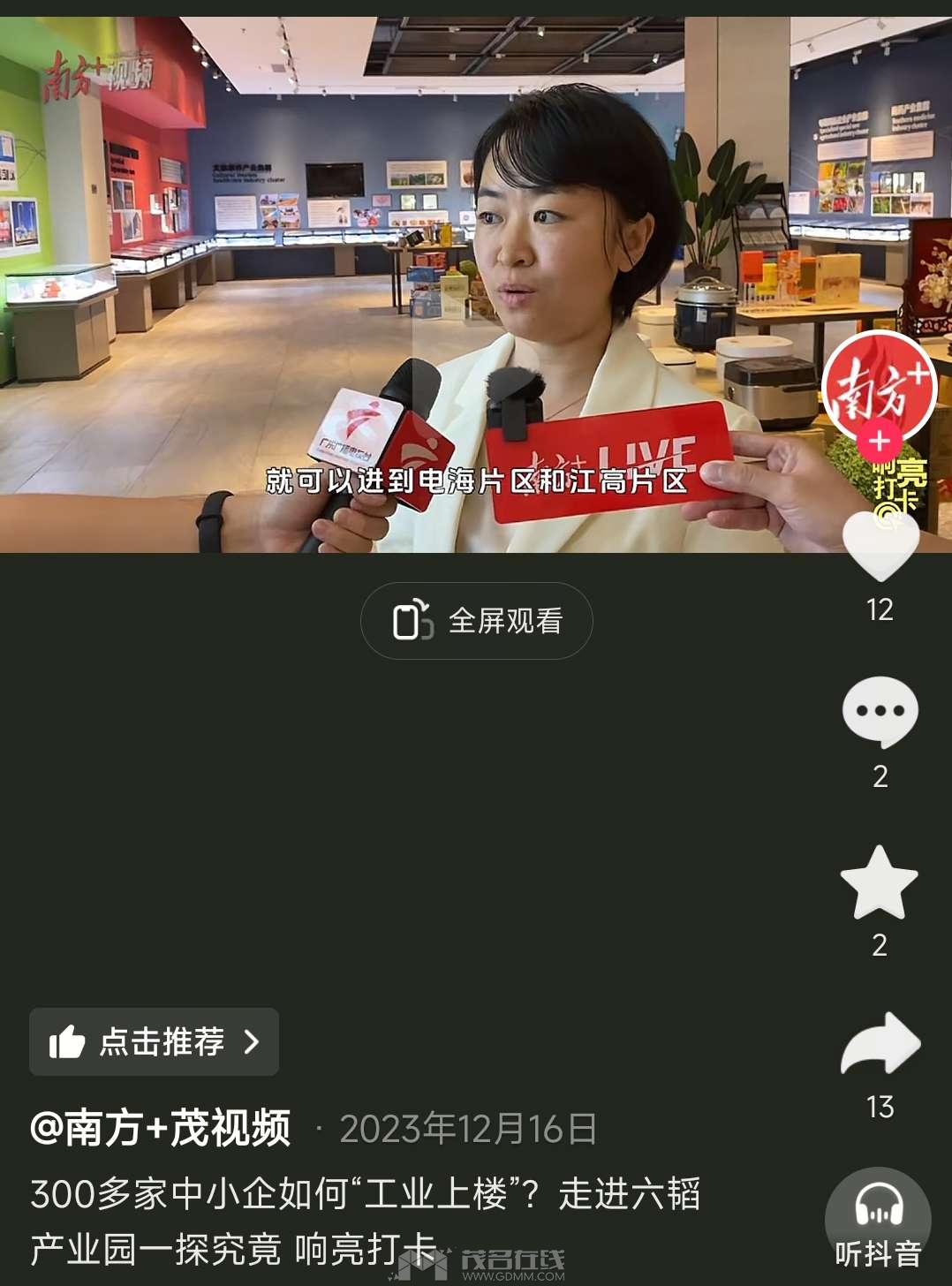Open the 南方+ profile avatar

coord(879,384)
